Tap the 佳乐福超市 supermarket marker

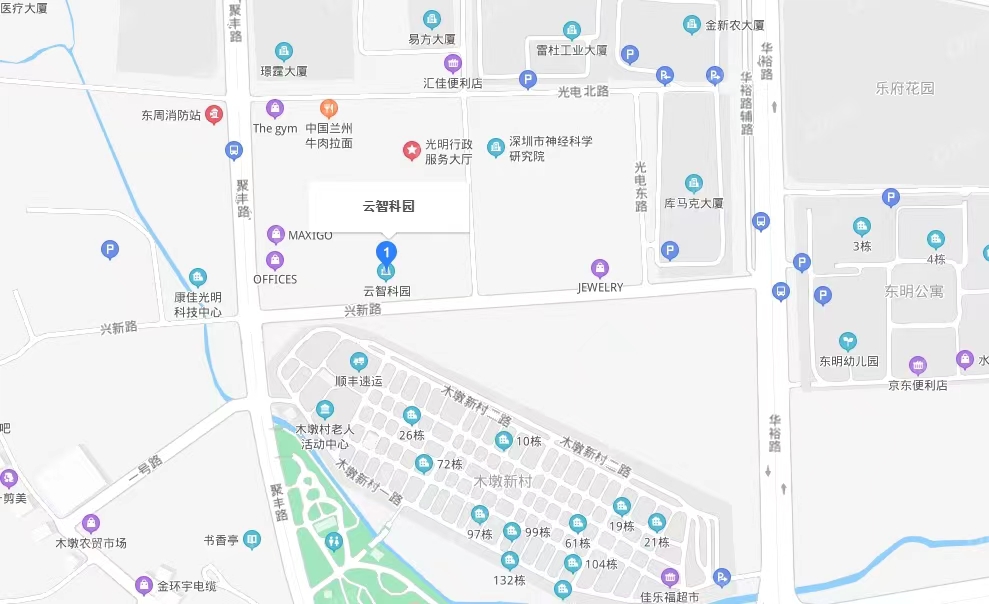[x=669, y=578]
